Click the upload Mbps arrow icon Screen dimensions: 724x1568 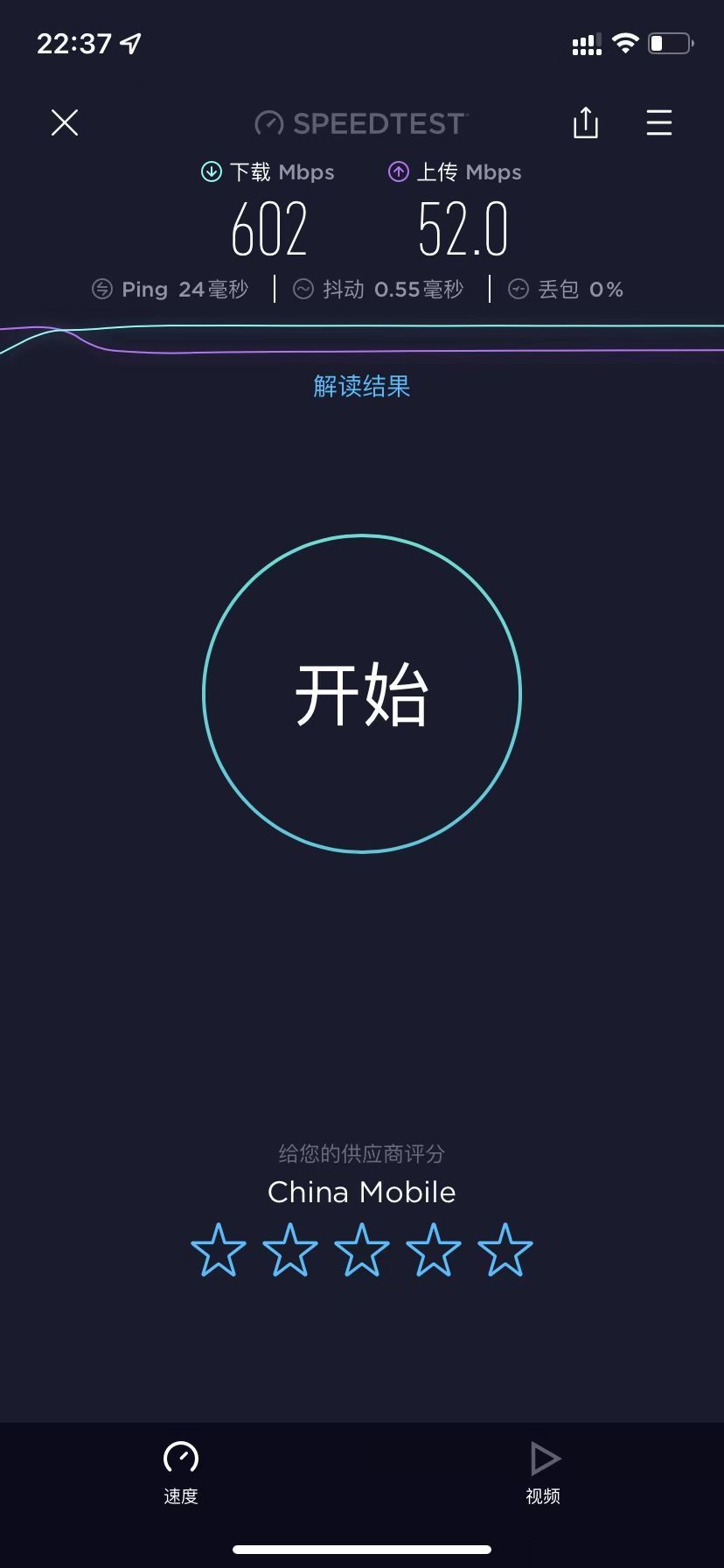(400, 171)
